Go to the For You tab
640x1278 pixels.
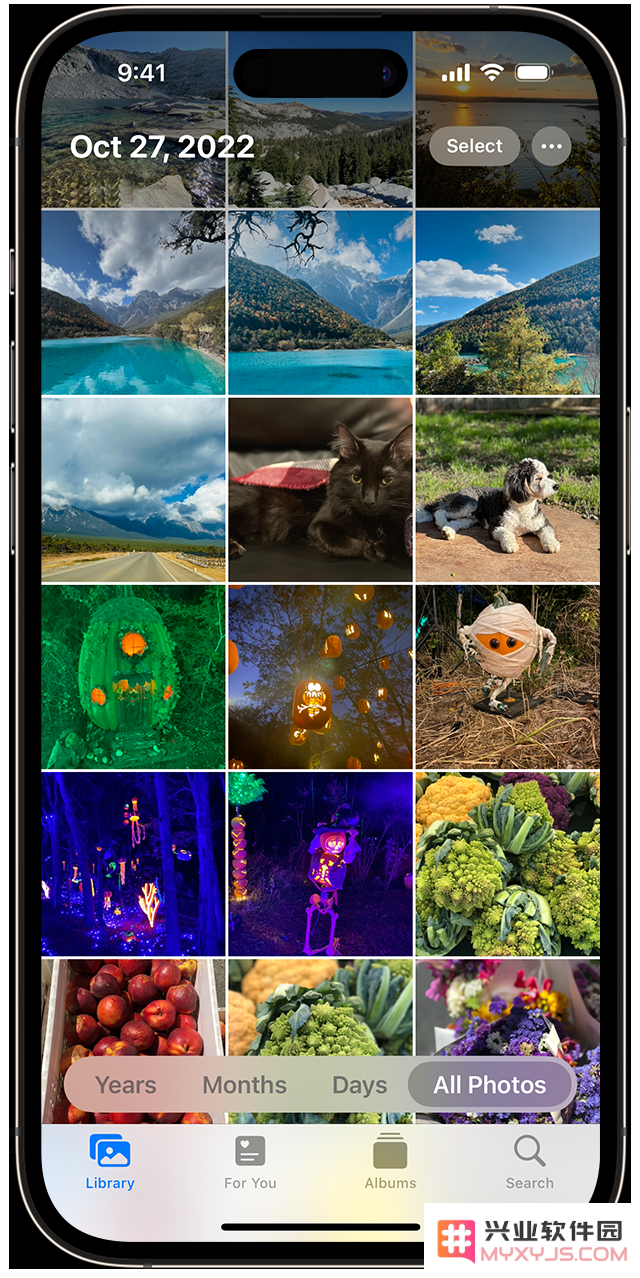point(250,1163)
